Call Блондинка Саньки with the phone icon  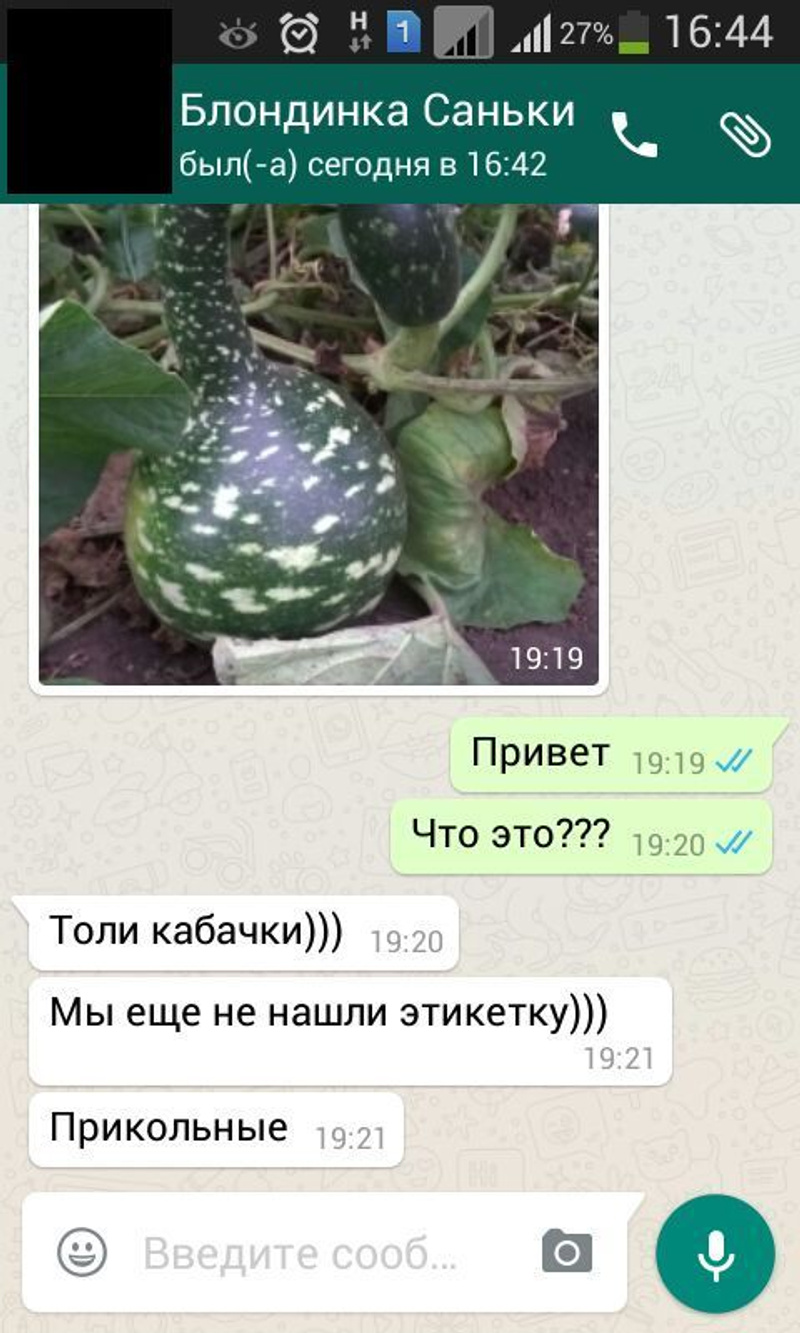click(634, 134)
